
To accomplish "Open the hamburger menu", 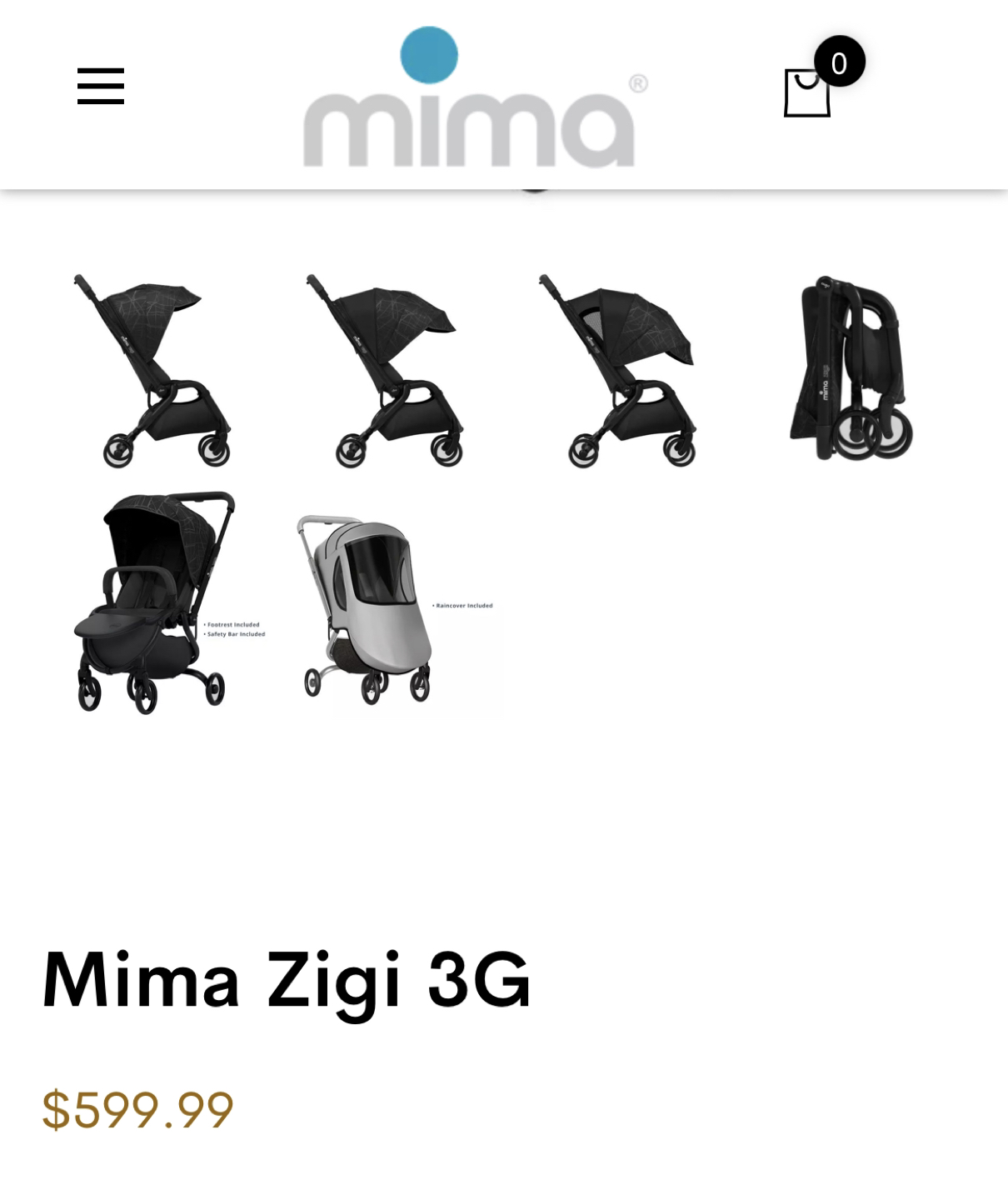I will (x=101, y=87).
